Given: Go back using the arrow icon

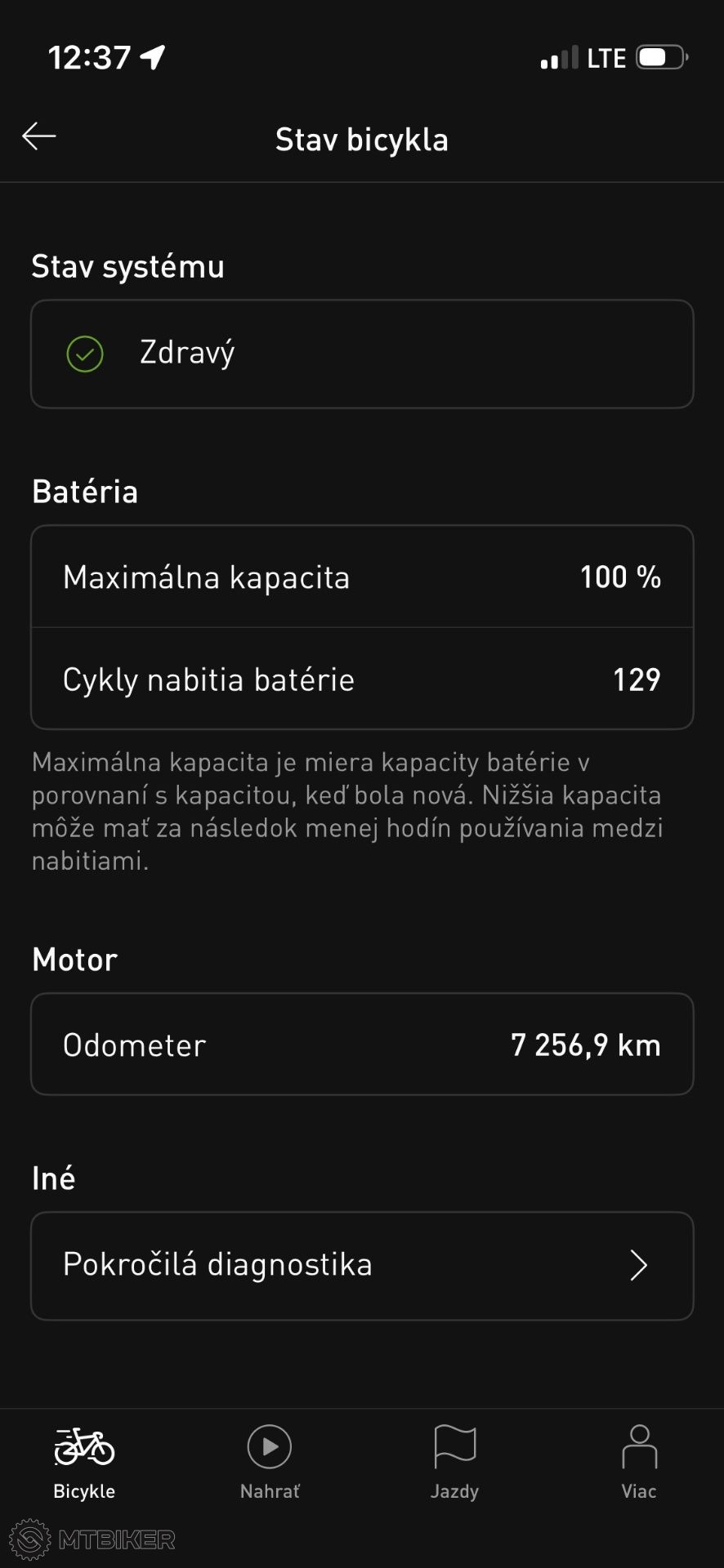Looking at the screenshot, I should point(39,136).
